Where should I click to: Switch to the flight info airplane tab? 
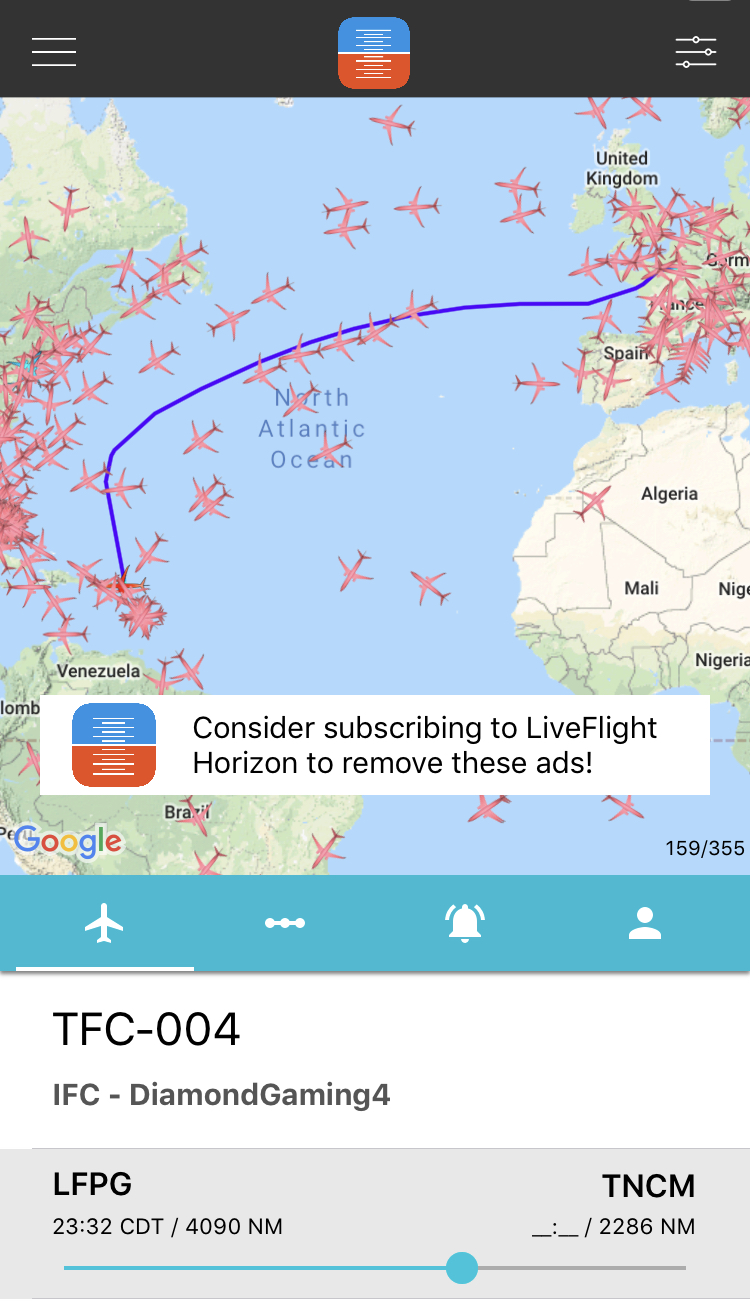[104, 923]
